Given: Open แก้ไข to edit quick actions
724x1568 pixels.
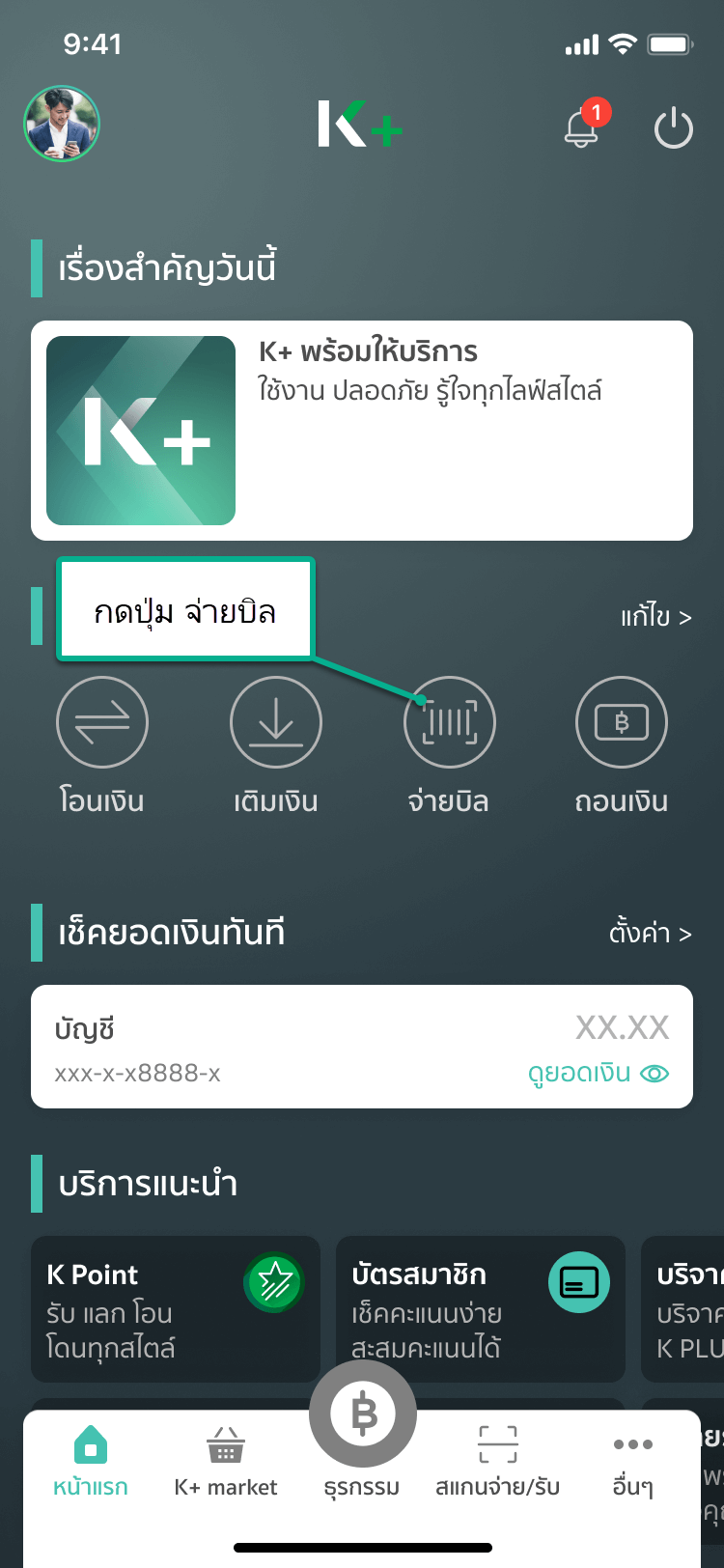Looking at the screenshot, I should click(656, 617).
